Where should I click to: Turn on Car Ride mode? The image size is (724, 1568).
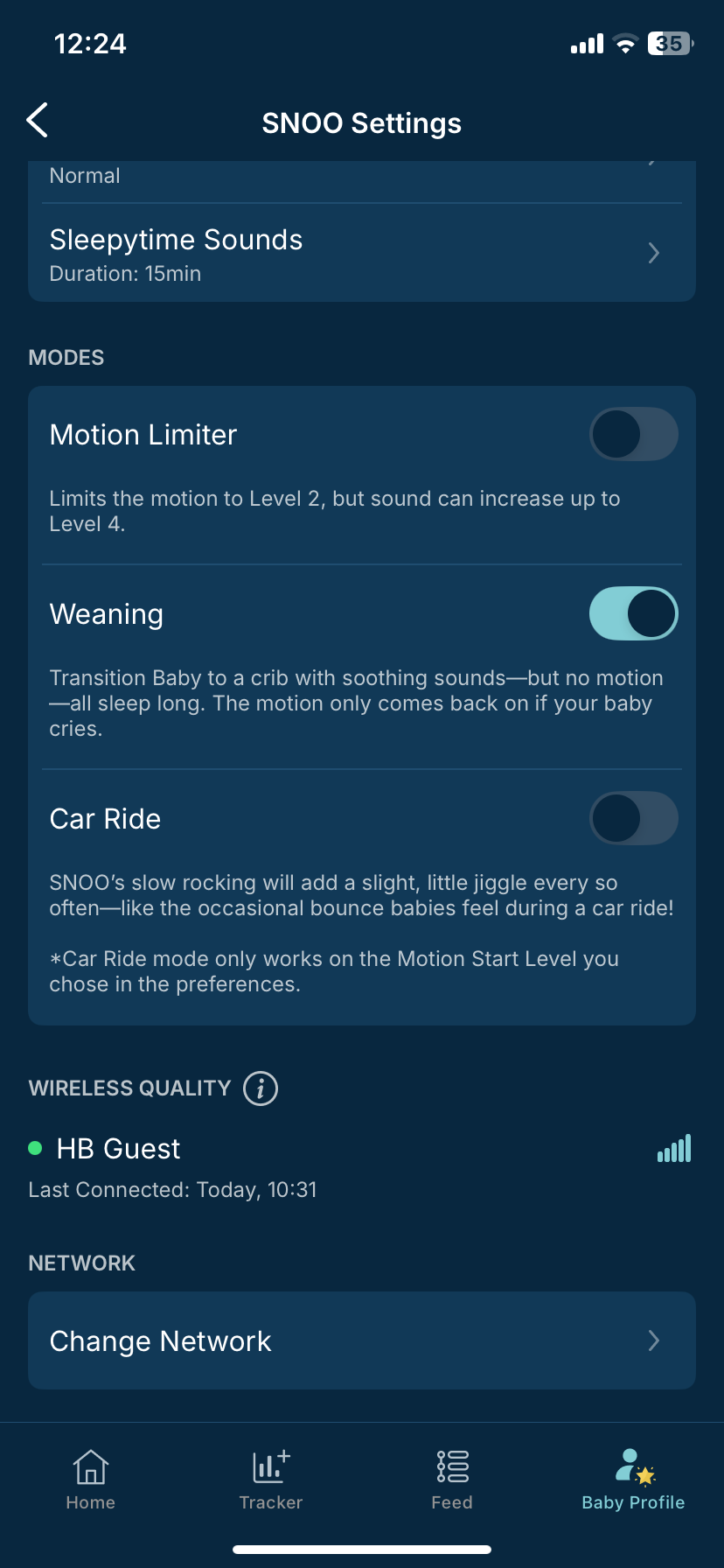point(634,817)
